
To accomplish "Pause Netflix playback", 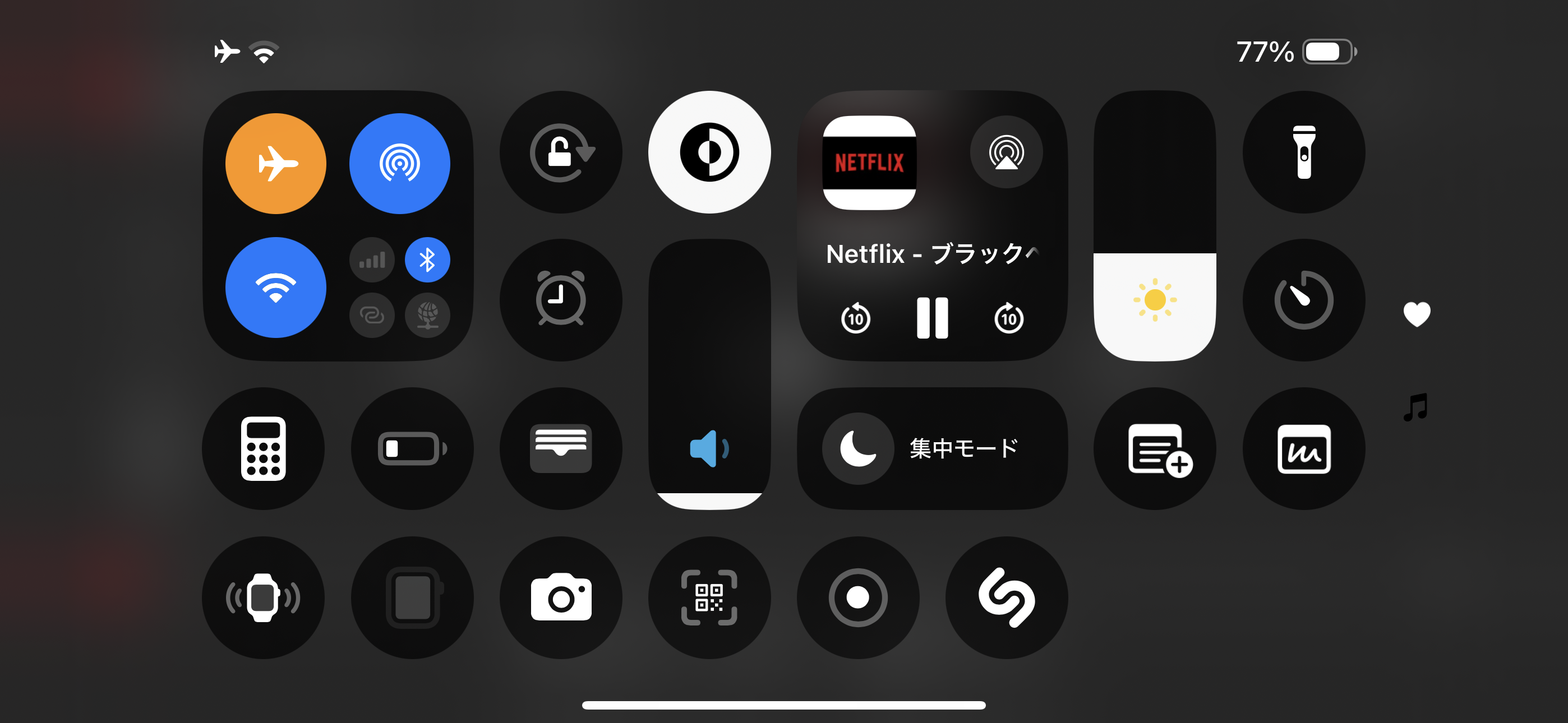I will [932, 318].
